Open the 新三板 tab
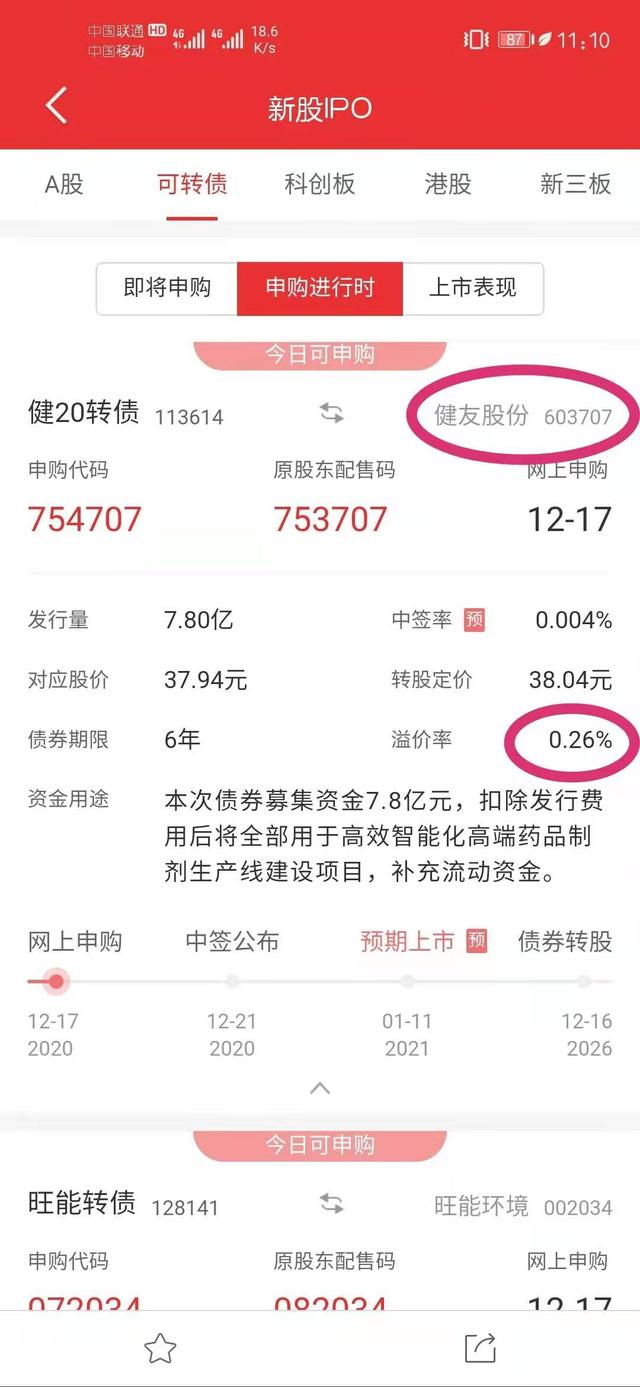Image resolution: width=640 pixels, height=1387 pixels. pyautogui.click(x=576, y=184)
